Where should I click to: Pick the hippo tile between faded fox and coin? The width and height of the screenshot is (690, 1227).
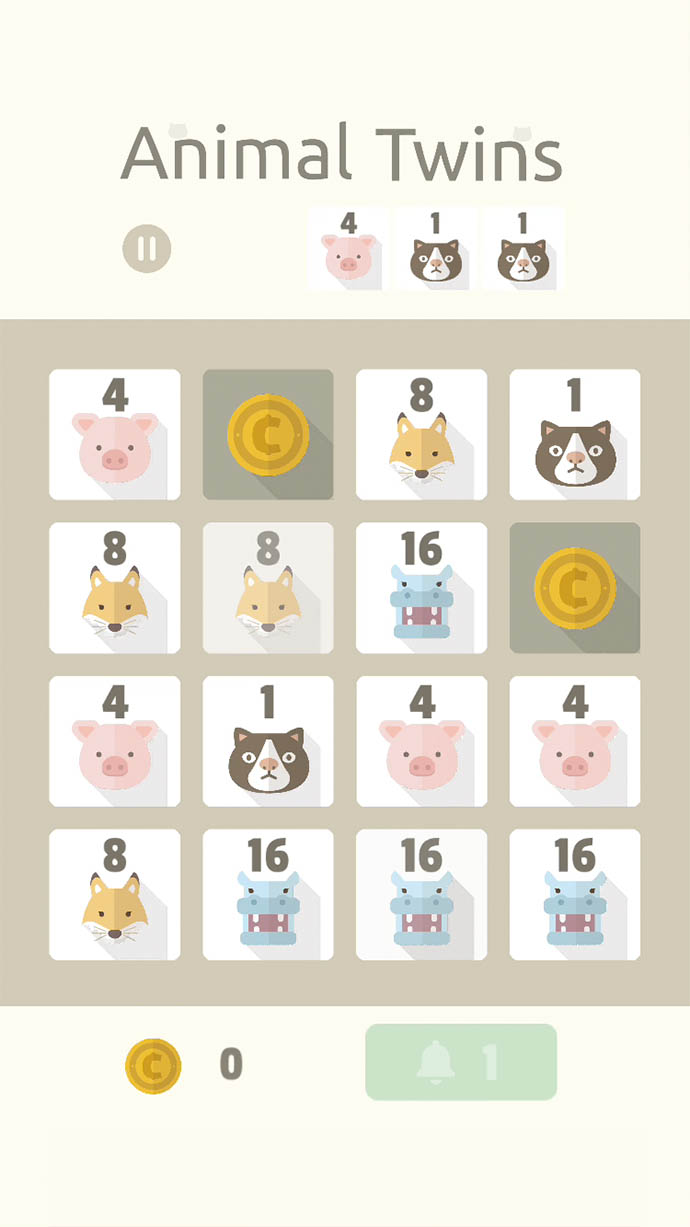click(x=421, y=588)
